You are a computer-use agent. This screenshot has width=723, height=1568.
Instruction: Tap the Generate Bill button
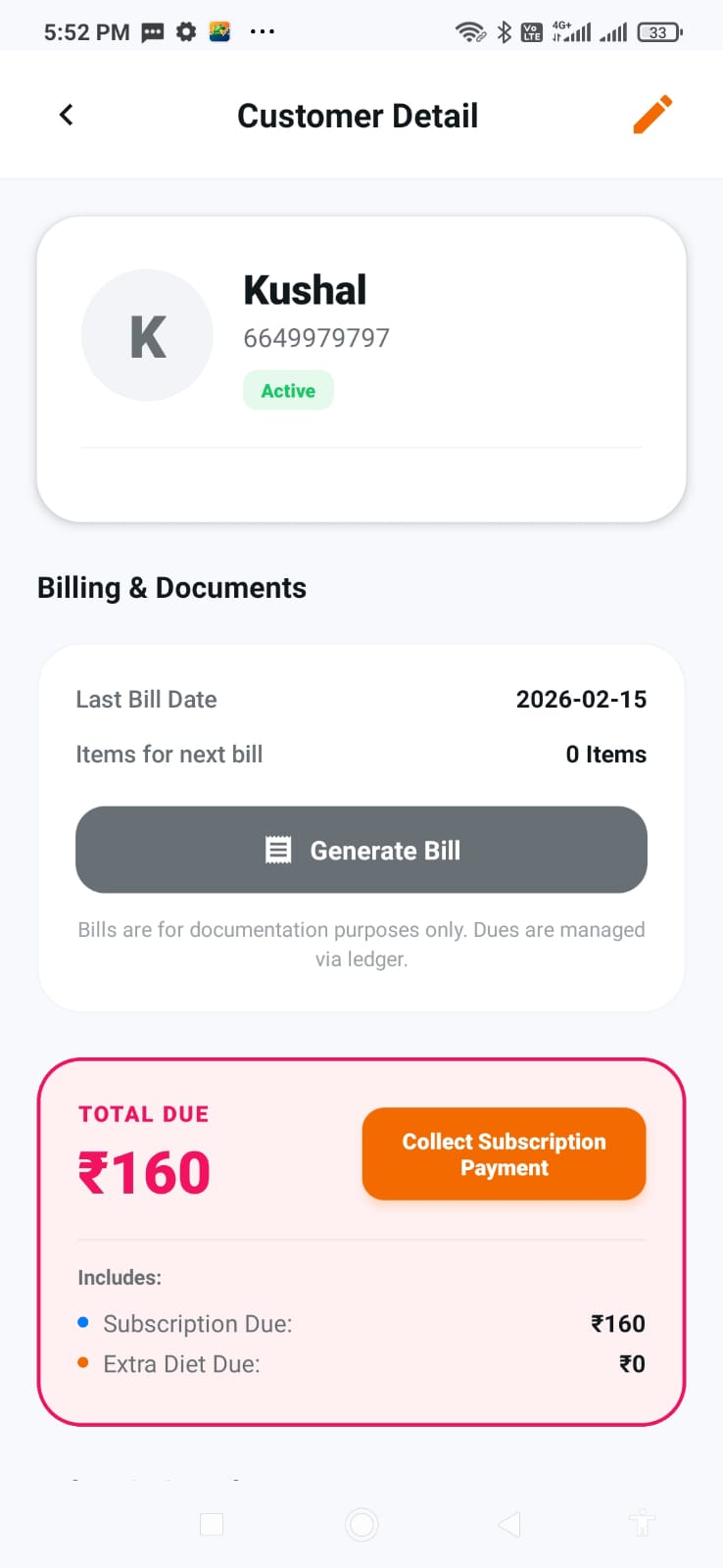click(x=361, y=850)
